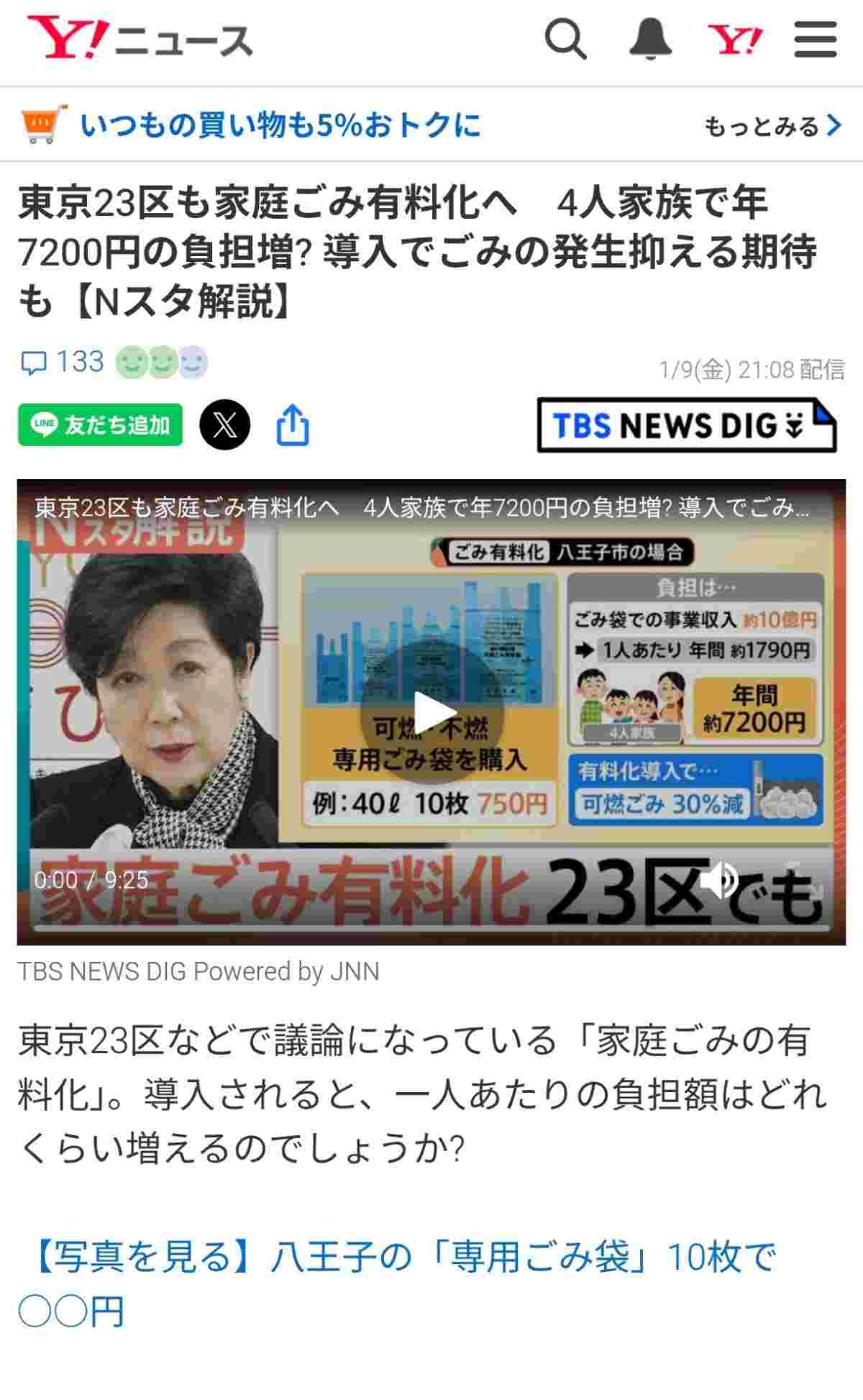
Task: Open the search magnifier icon
Action: click(565, 39)
